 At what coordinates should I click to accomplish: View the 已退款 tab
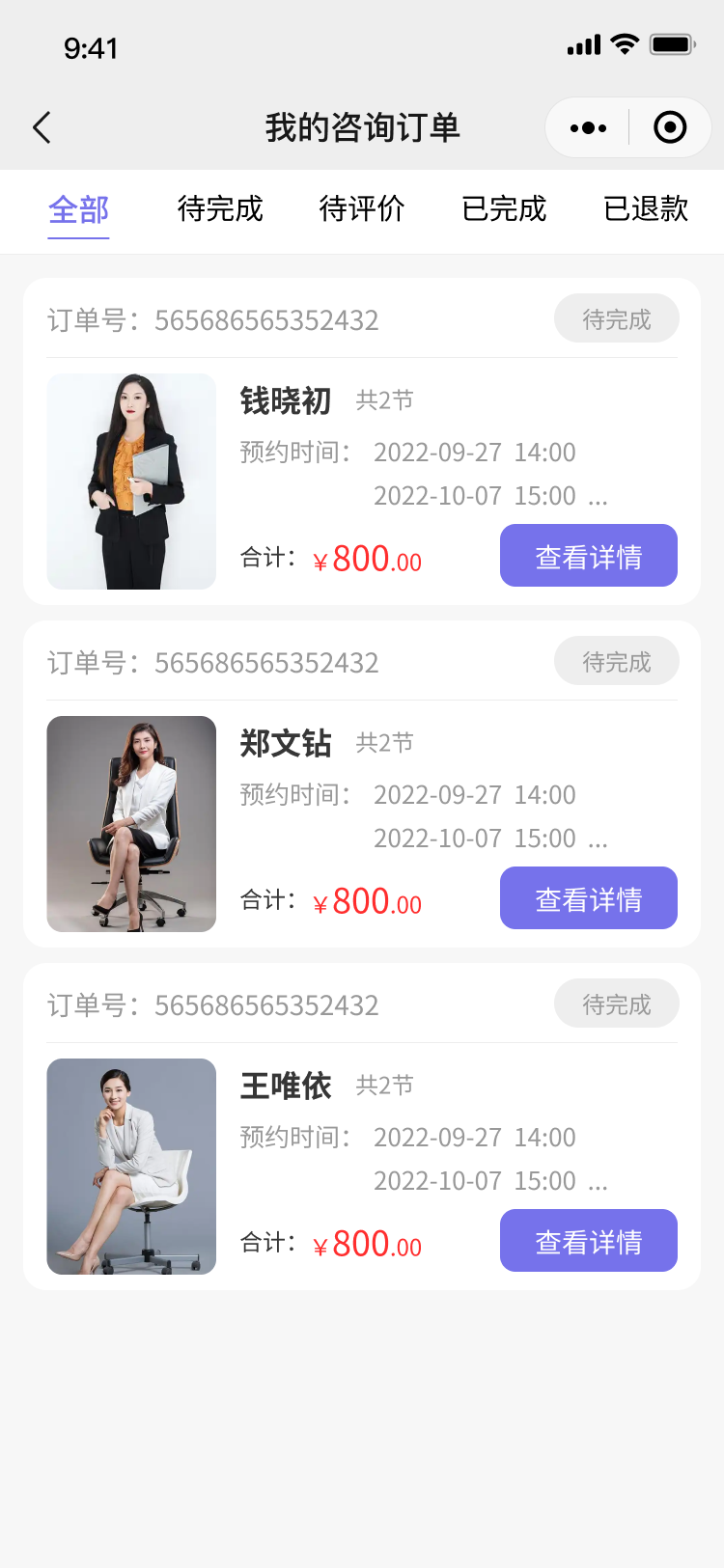point(646,208)
